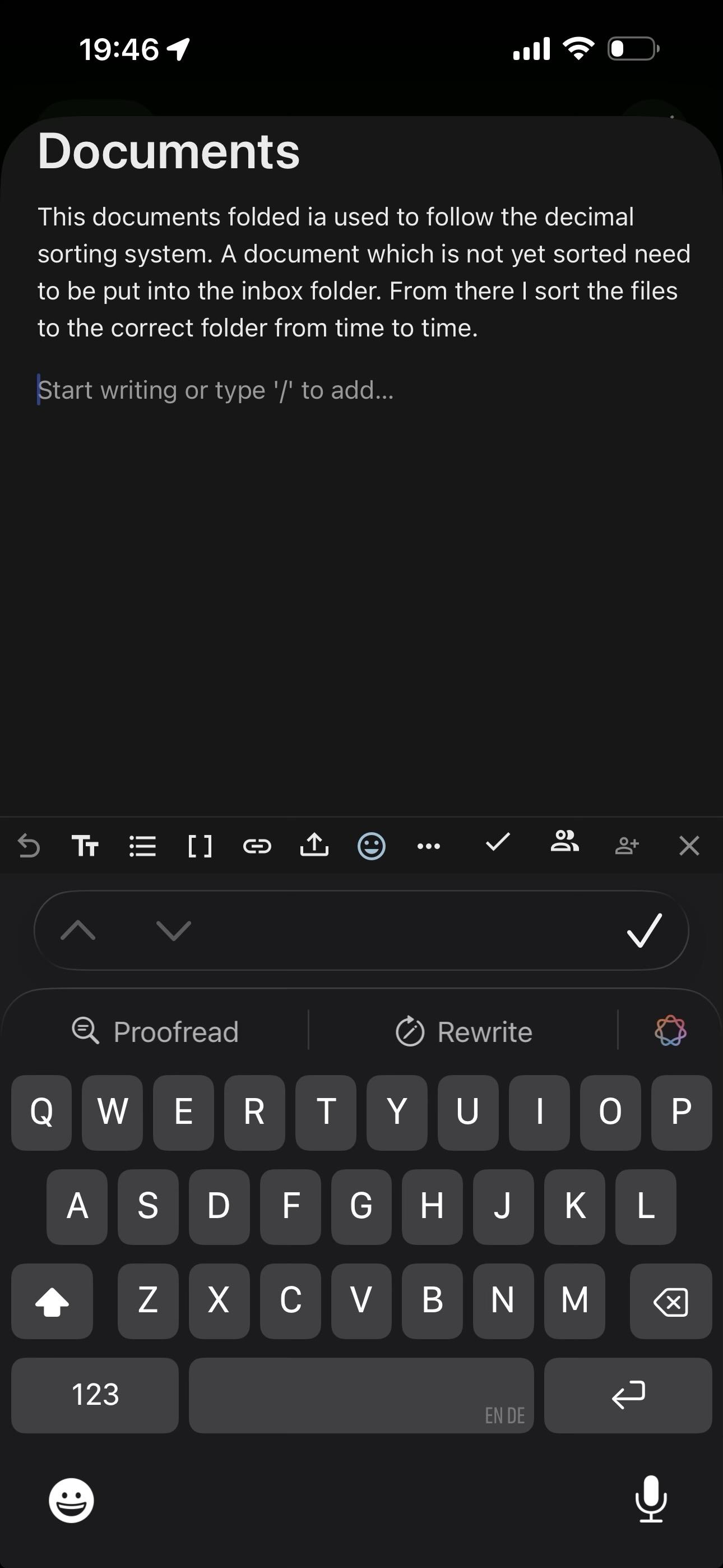Open the three-dot more options

point(428,846)
